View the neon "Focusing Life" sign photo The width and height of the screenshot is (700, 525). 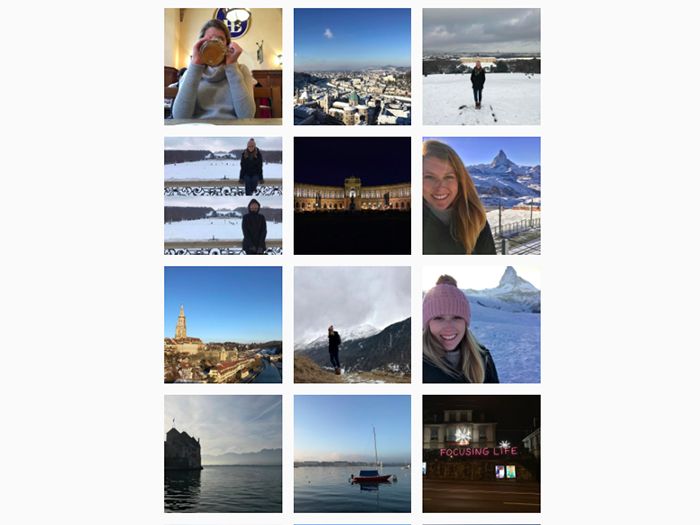(x=481, y=453)
